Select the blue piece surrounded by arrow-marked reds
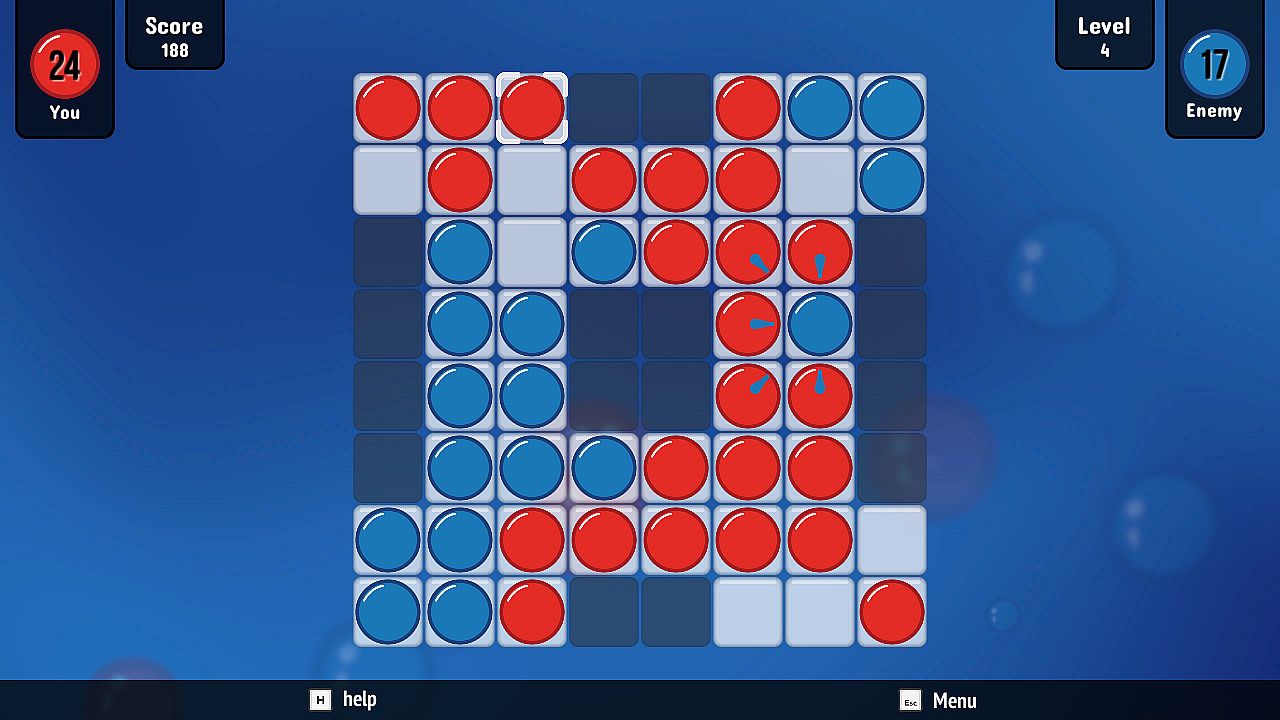 click(x=820, y=324)
